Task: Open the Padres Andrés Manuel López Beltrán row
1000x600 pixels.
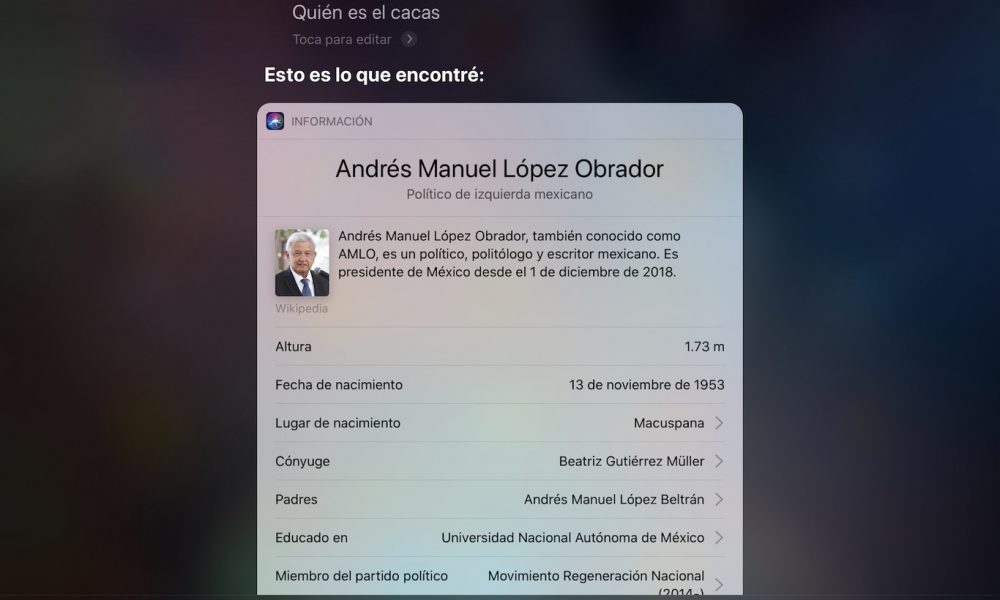Action: click(499, 499)
